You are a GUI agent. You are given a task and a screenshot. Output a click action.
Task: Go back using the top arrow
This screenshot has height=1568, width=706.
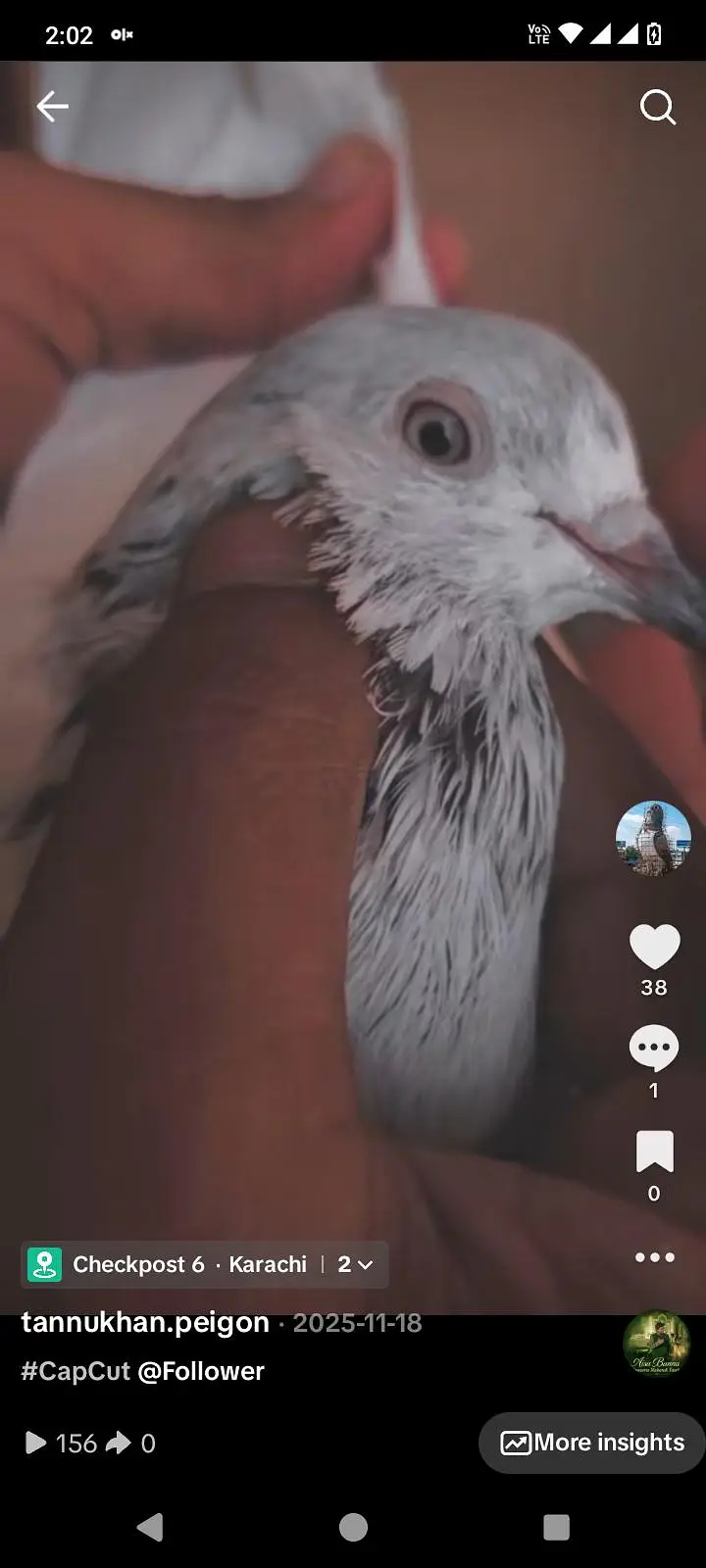click(52, 107)
